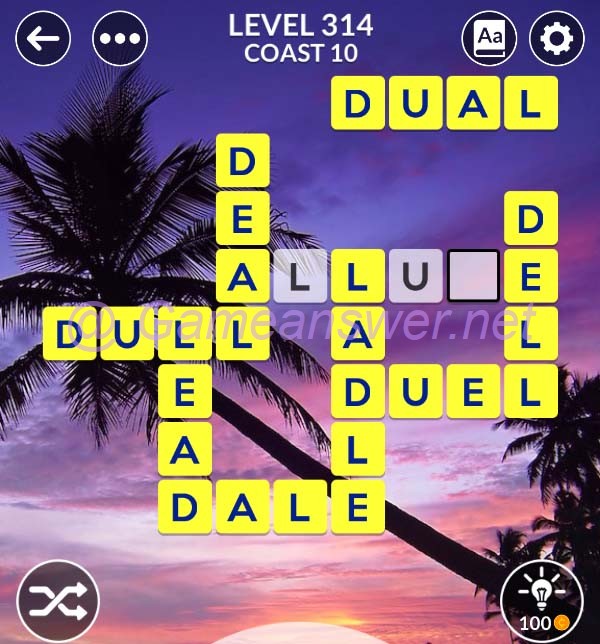
Task: Tap the empty highlighted crossword tile
Action: tap(473, 276)
